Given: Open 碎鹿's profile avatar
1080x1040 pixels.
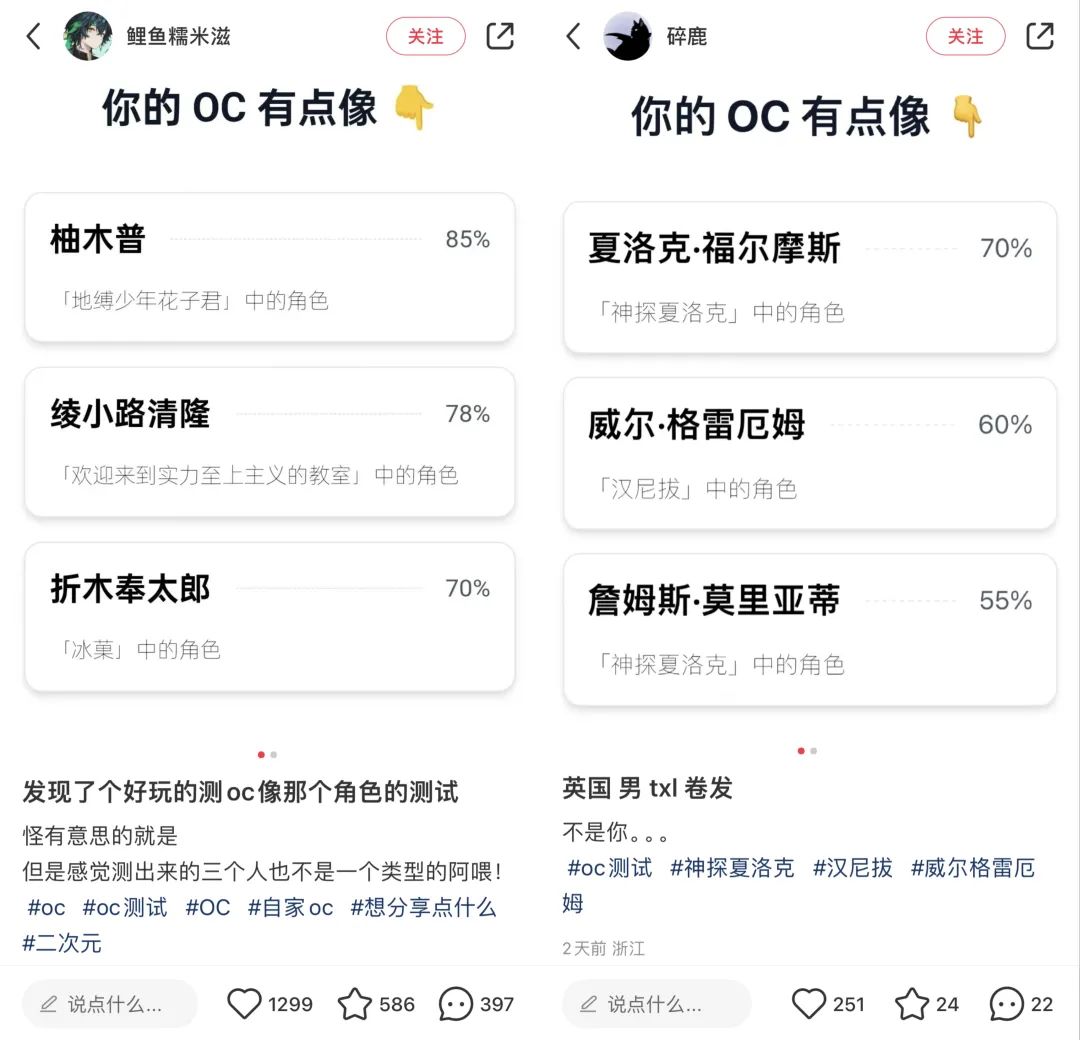Looking at the screenshot, I should [628, 37].
